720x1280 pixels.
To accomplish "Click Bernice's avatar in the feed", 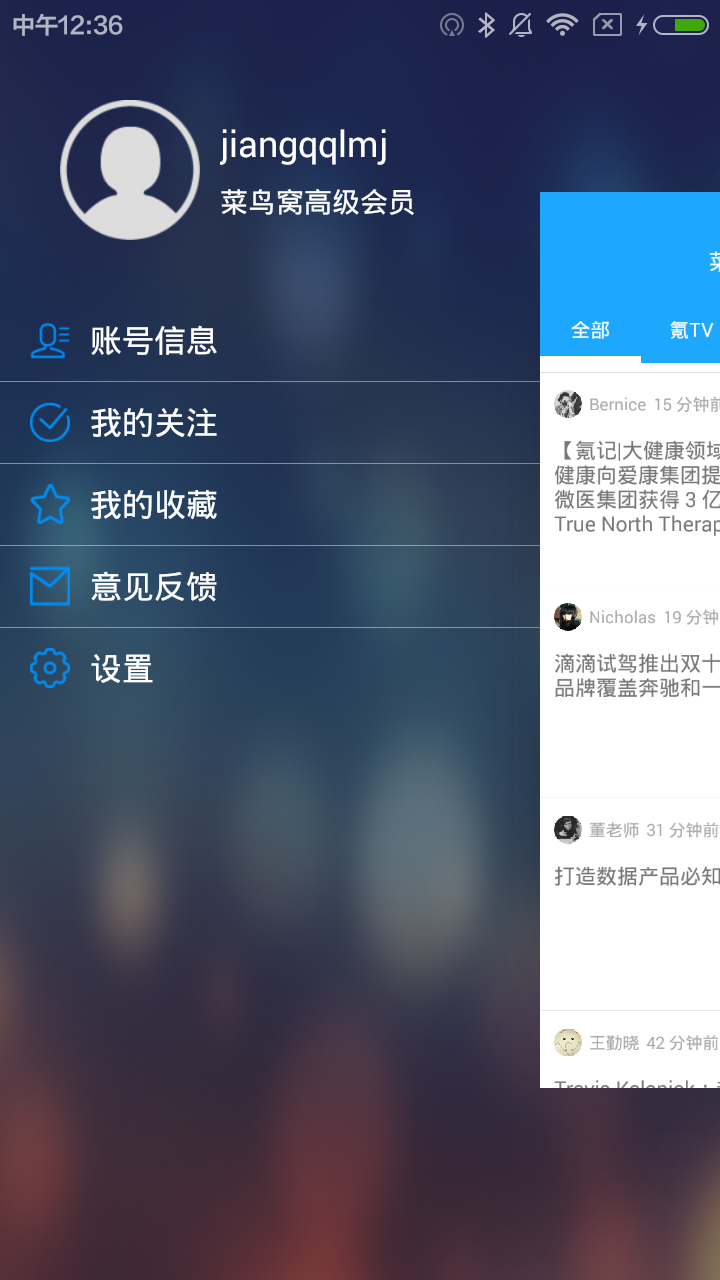I will (x=568, y=404).
